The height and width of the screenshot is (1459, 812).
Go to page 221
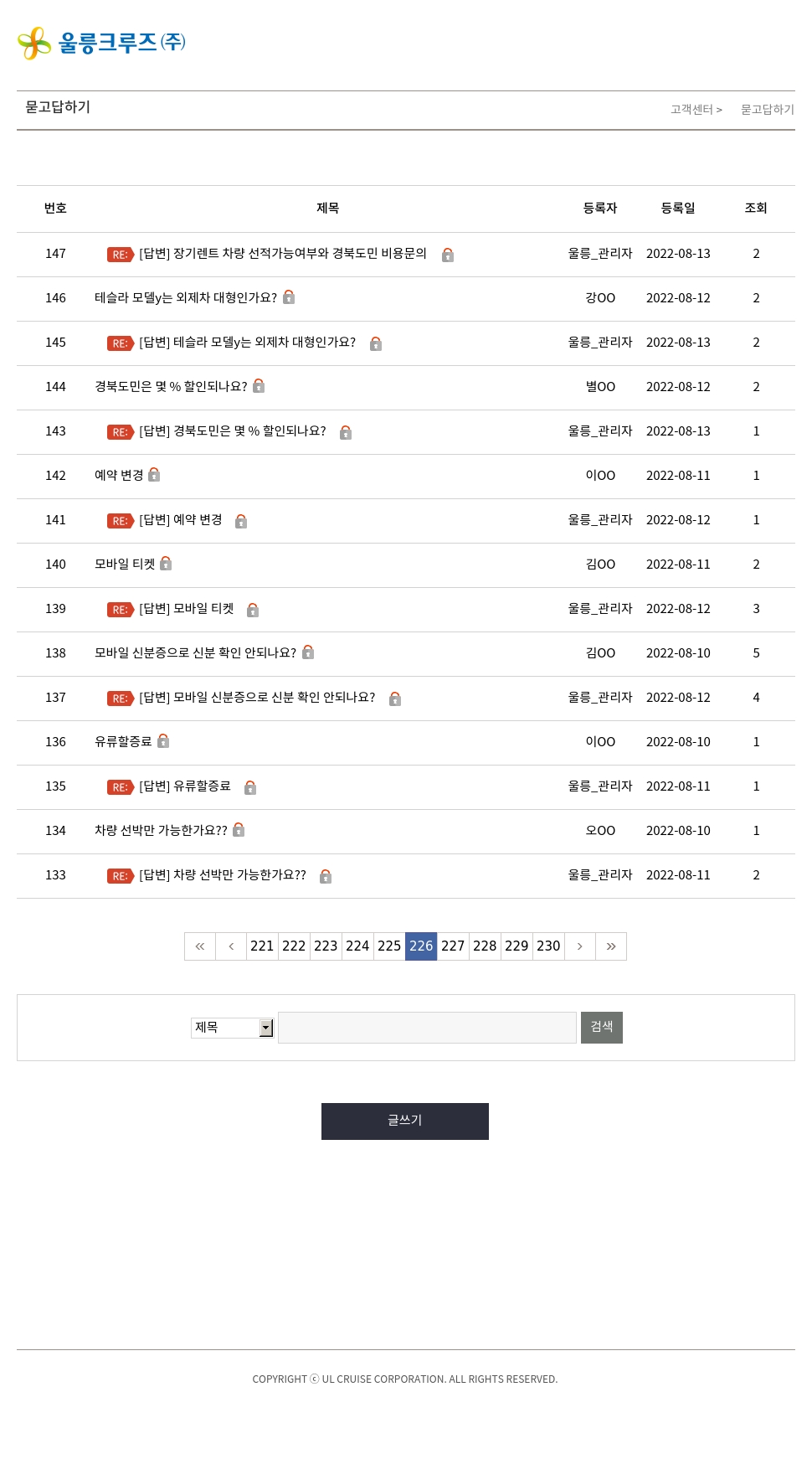point(262,946)
